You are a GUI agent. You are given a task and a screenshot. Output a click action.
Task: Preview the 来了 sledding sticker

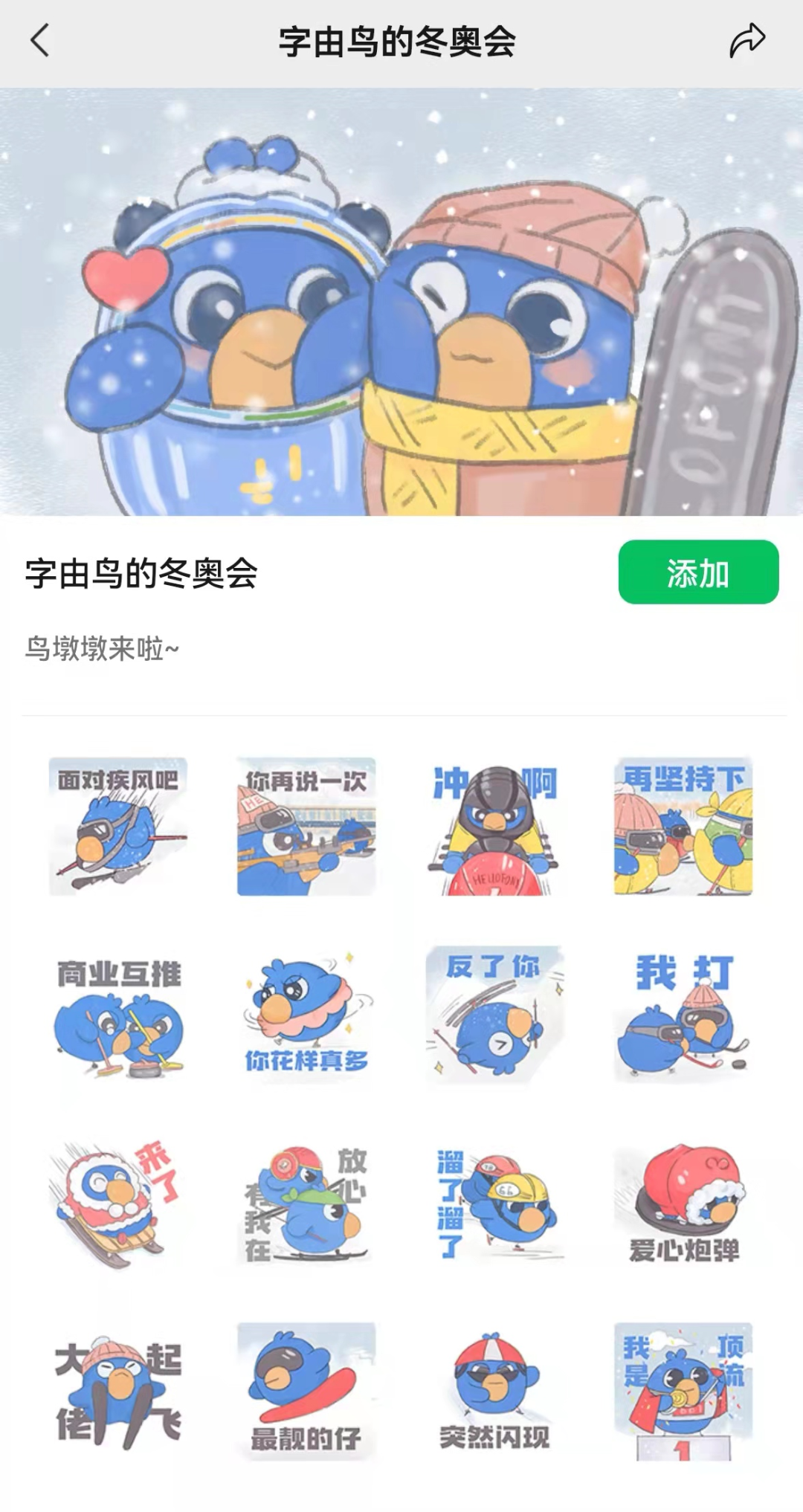point(118,1204)
